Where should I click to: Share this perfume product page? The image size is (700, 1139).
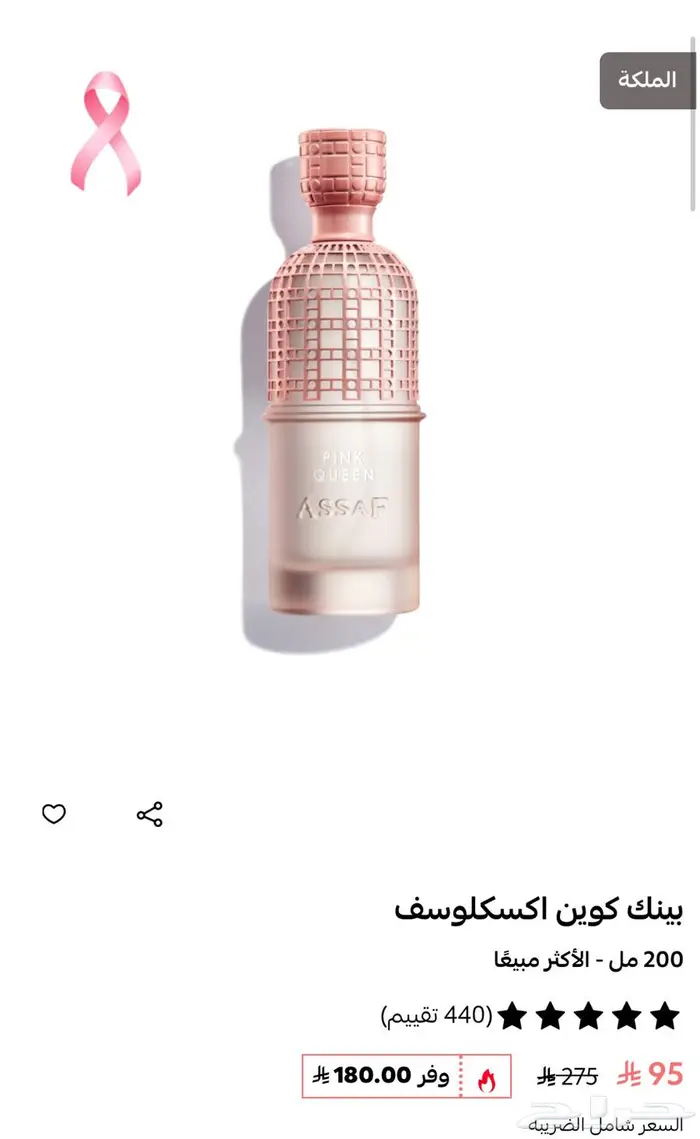click(x=149, y=814)
